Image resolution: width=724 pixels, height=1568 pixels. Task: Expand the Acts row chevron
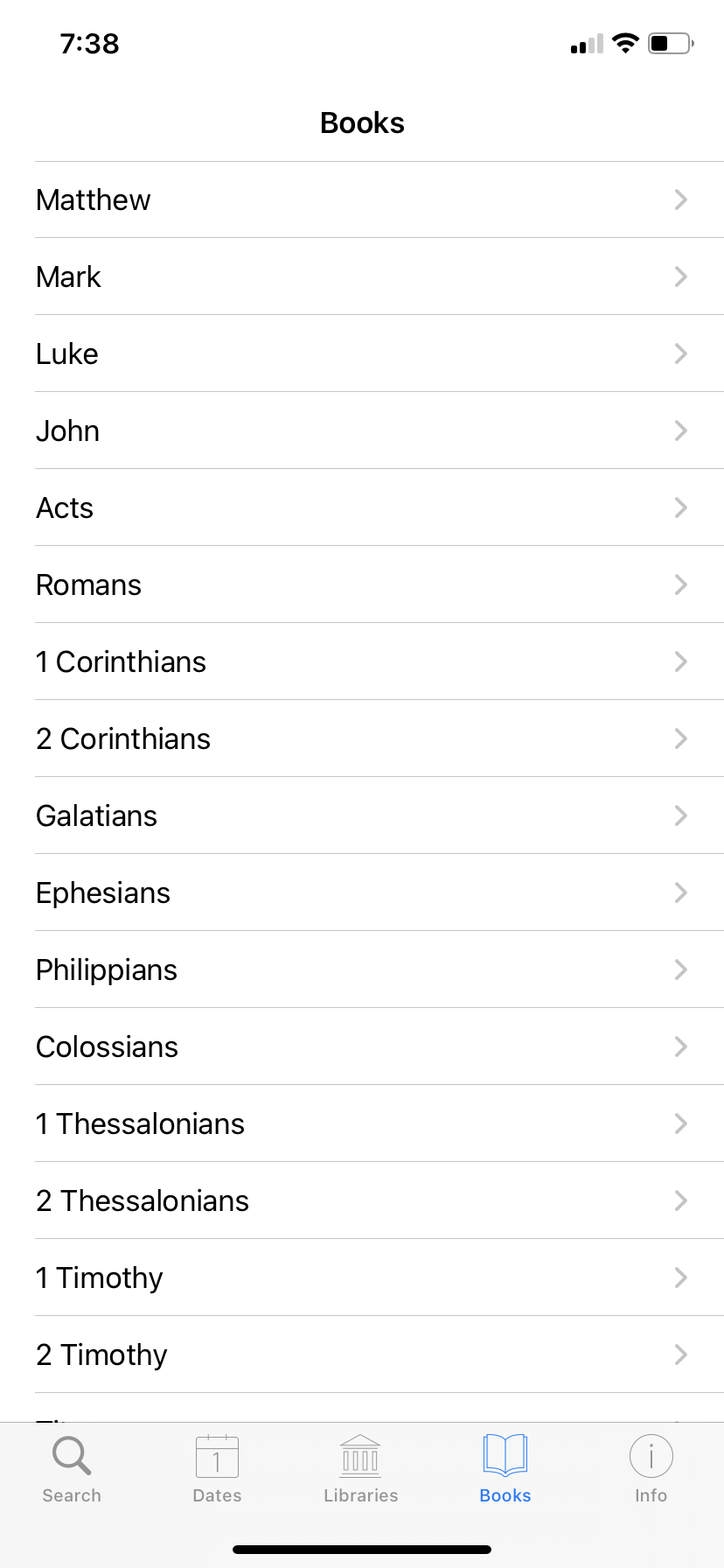pyautogui.click(x=681, y=507)
